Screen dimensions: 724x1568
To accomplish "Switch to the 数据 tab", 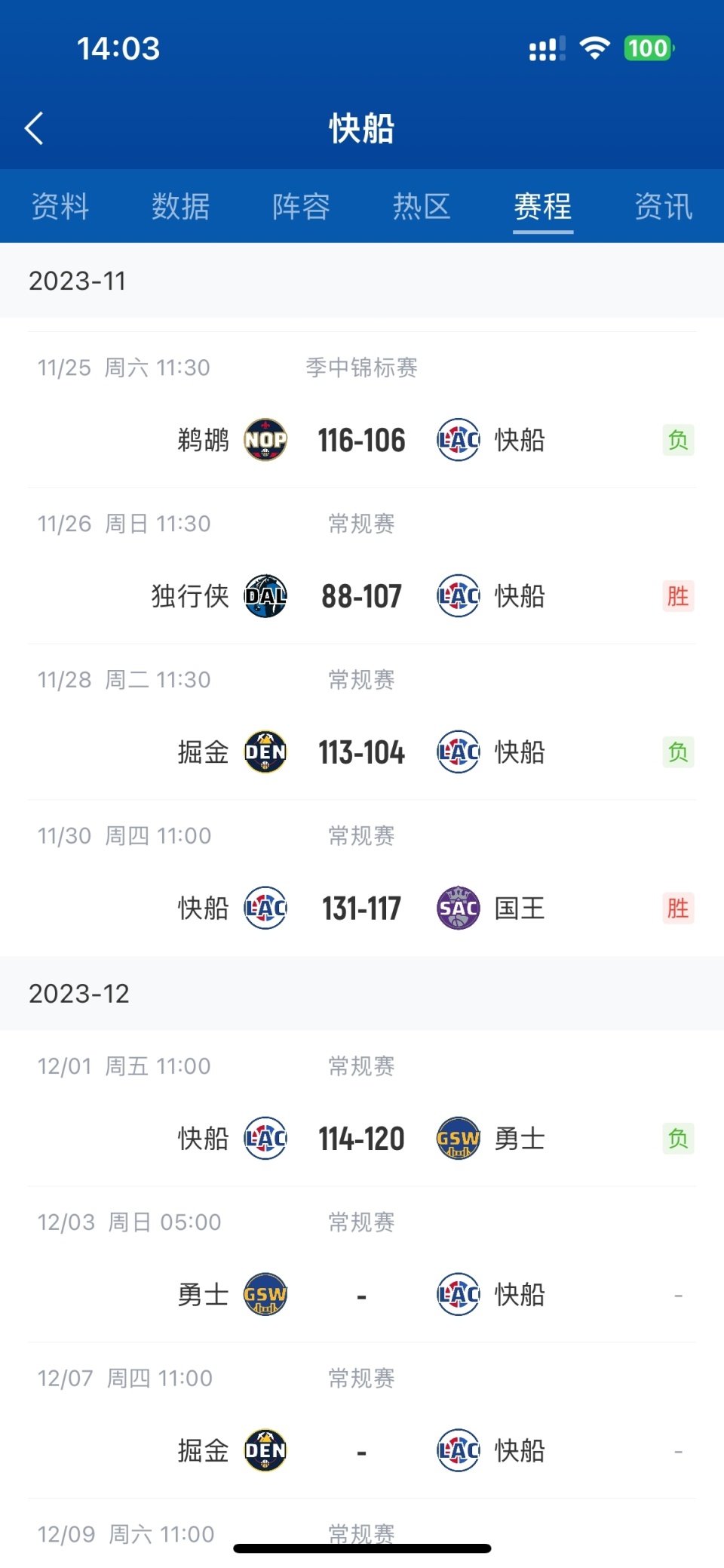I will pos(180,206).
